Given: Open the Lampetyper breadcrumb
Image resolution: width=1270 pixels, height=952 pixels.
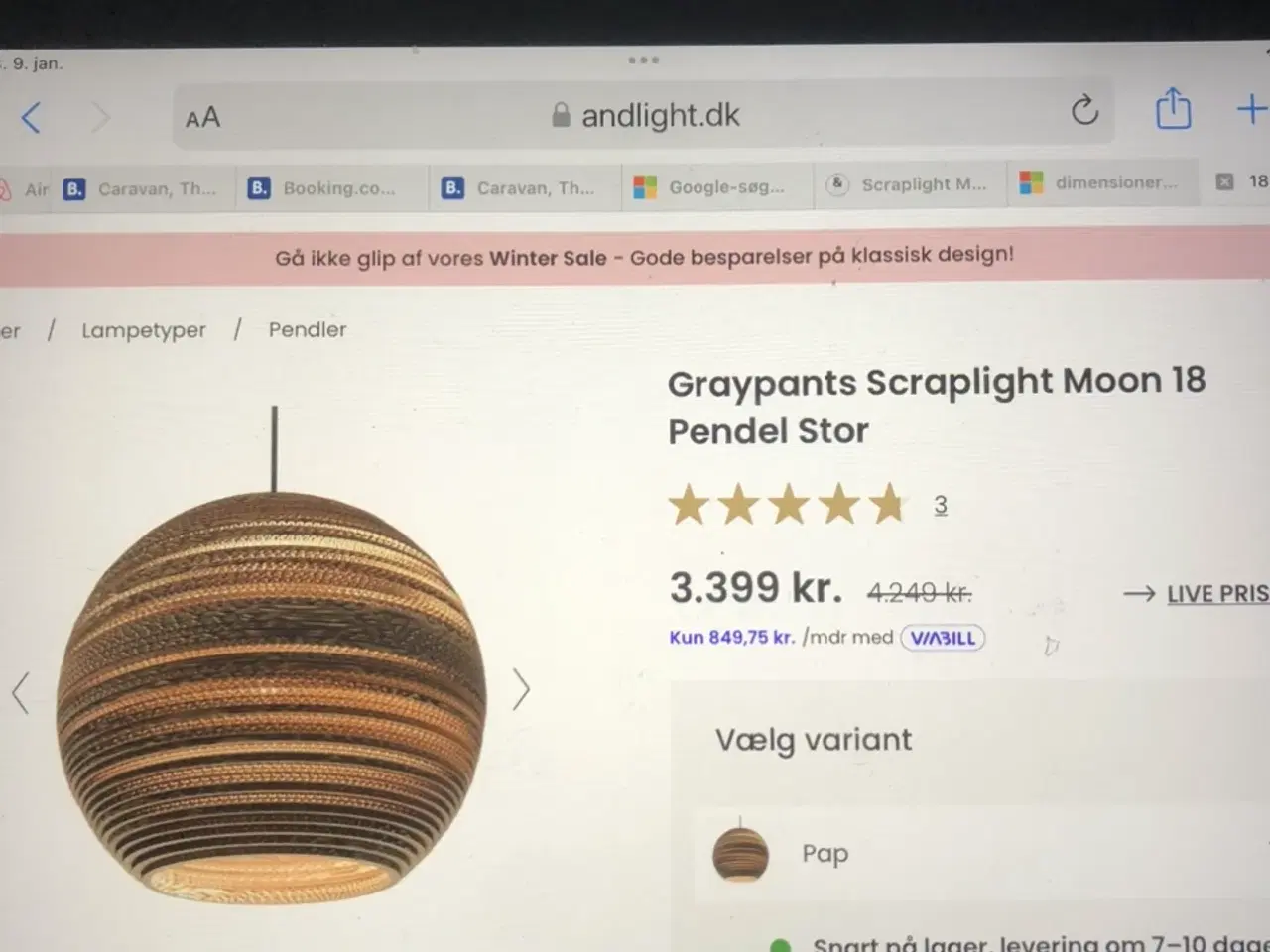Looking at the screenshot, I should coord(144,330).
